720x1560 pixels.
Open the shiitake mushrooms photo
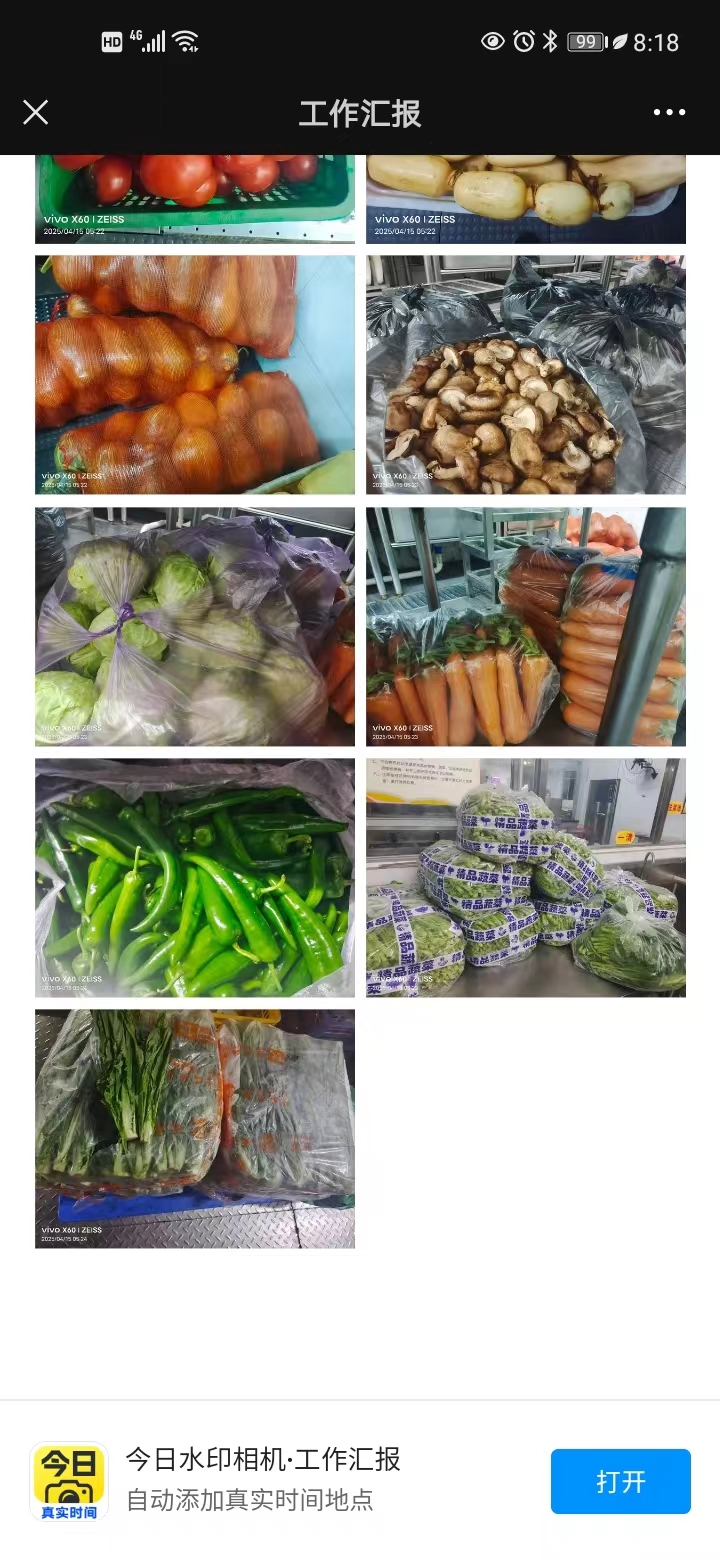coord(525,375)
